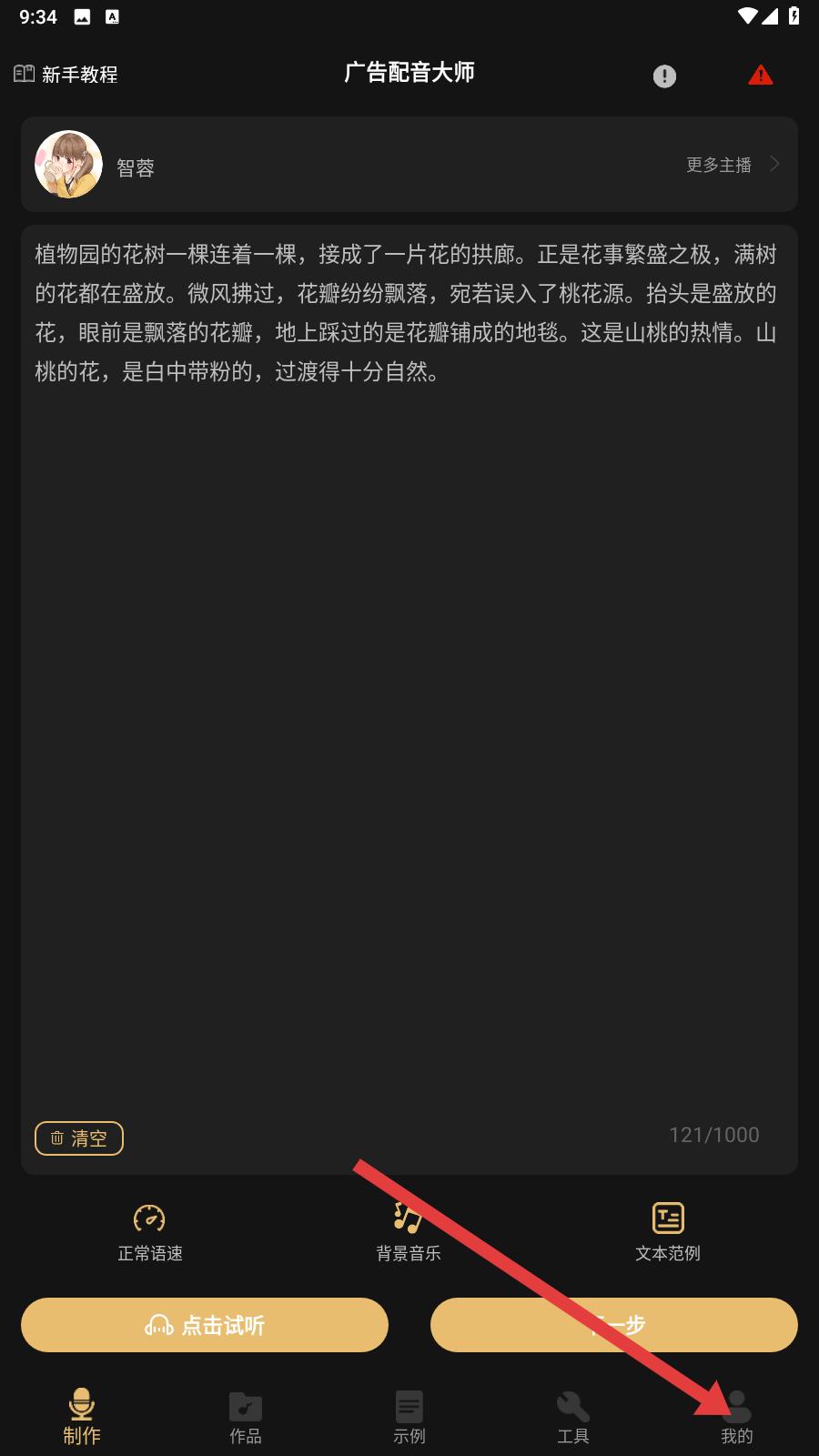Switch to the 制作 tab
The width and height of the screenshot is (819, 1456).
pyautogui.click(x=82, y=1417)
